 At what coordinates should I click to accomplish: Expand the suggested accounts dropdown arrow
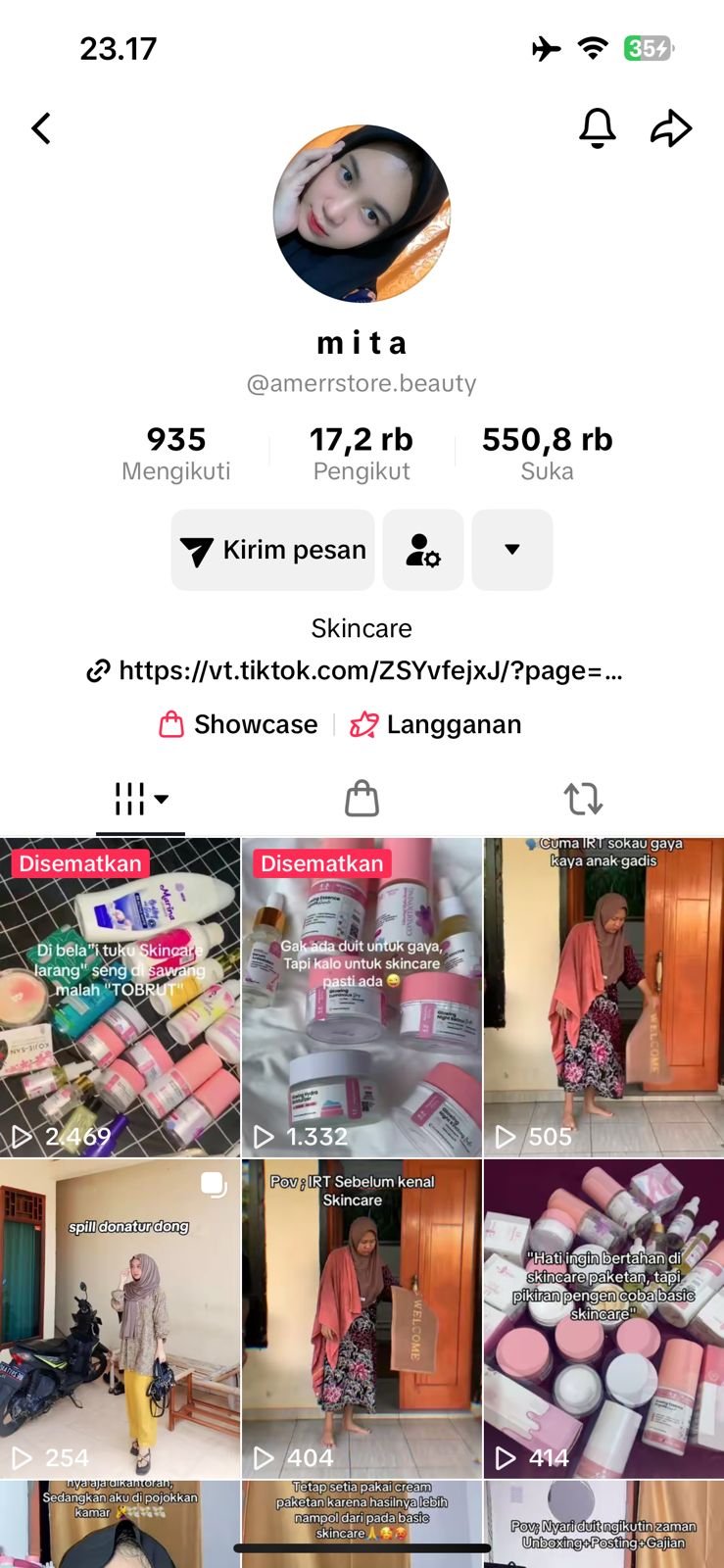[x=512, y=550]
